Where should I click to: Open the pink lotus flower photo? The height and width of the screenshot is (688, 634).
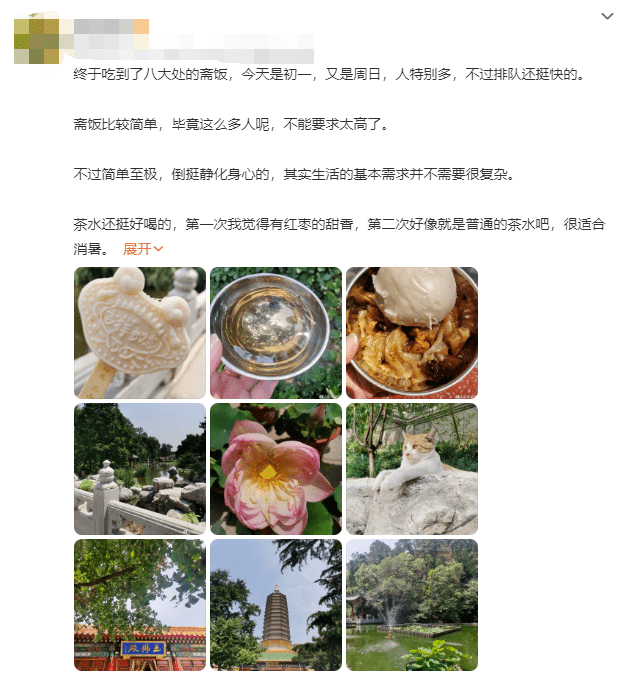tap(276, 469)
